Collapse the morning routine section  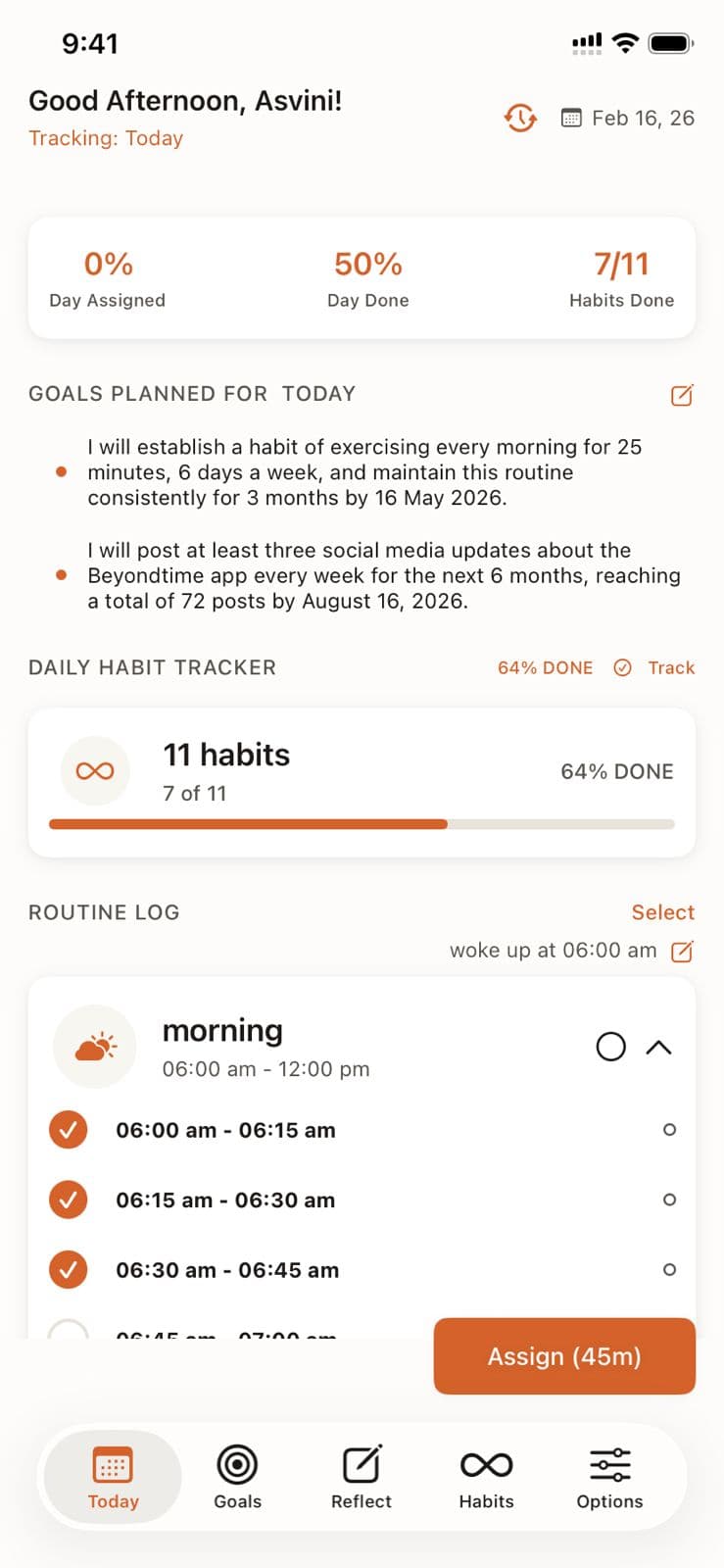tap(660, 1047)
